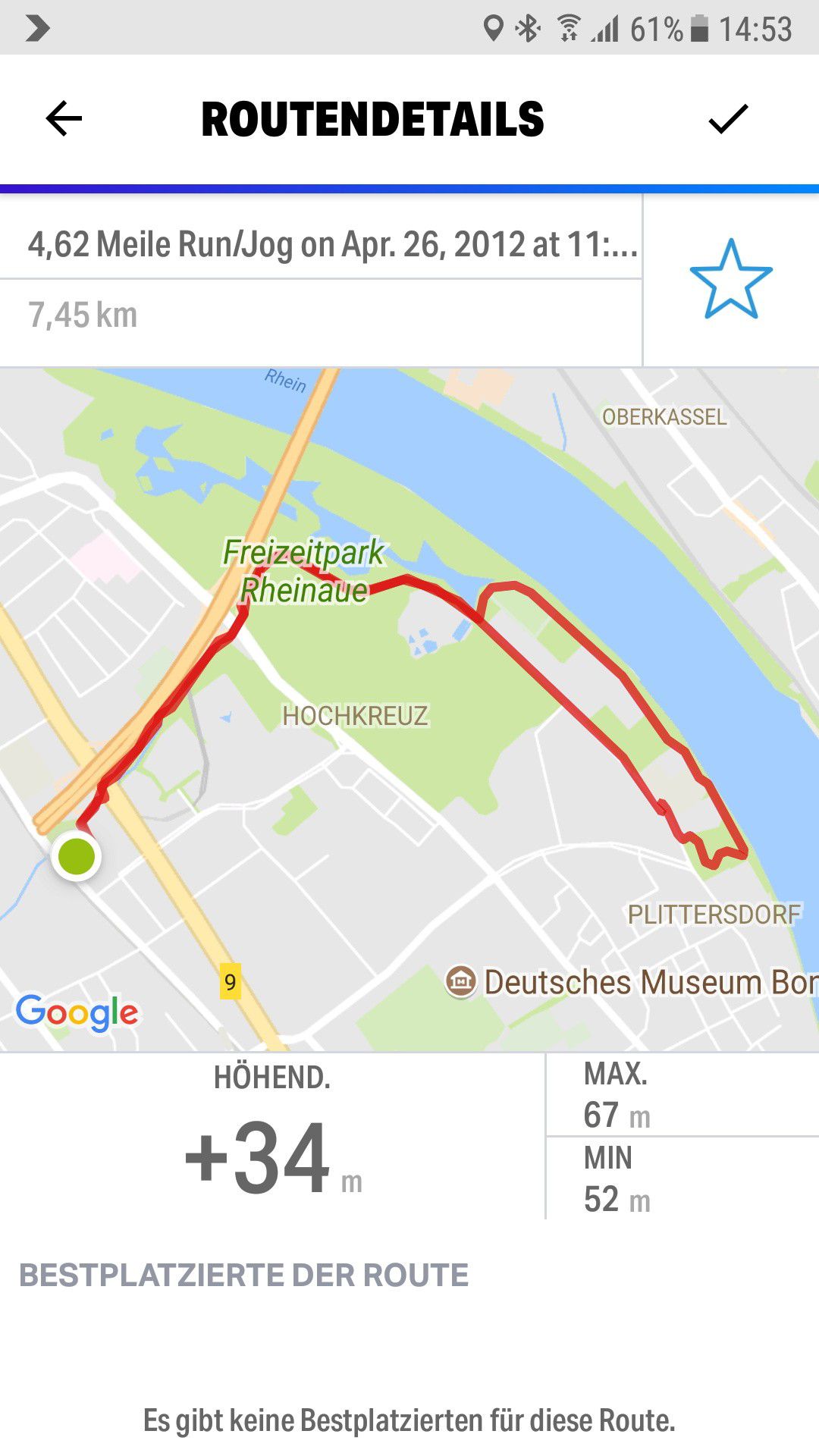Image resolution: width=819 pixels, height=1456 pixels.
Task: Tap the green start point marker
Action: 77,856
